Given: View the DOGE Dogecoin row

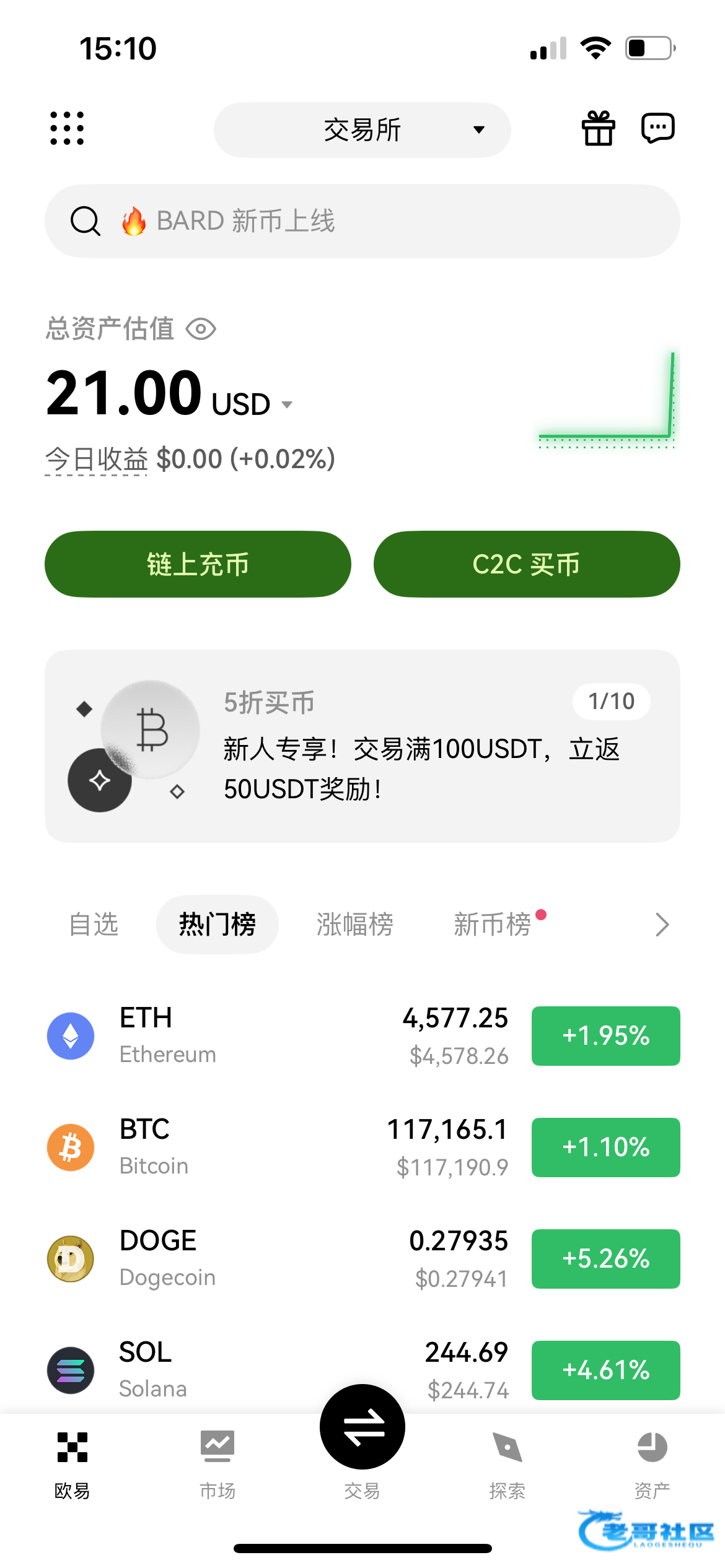Looking at the screenshot, I should pos(279,1259).
